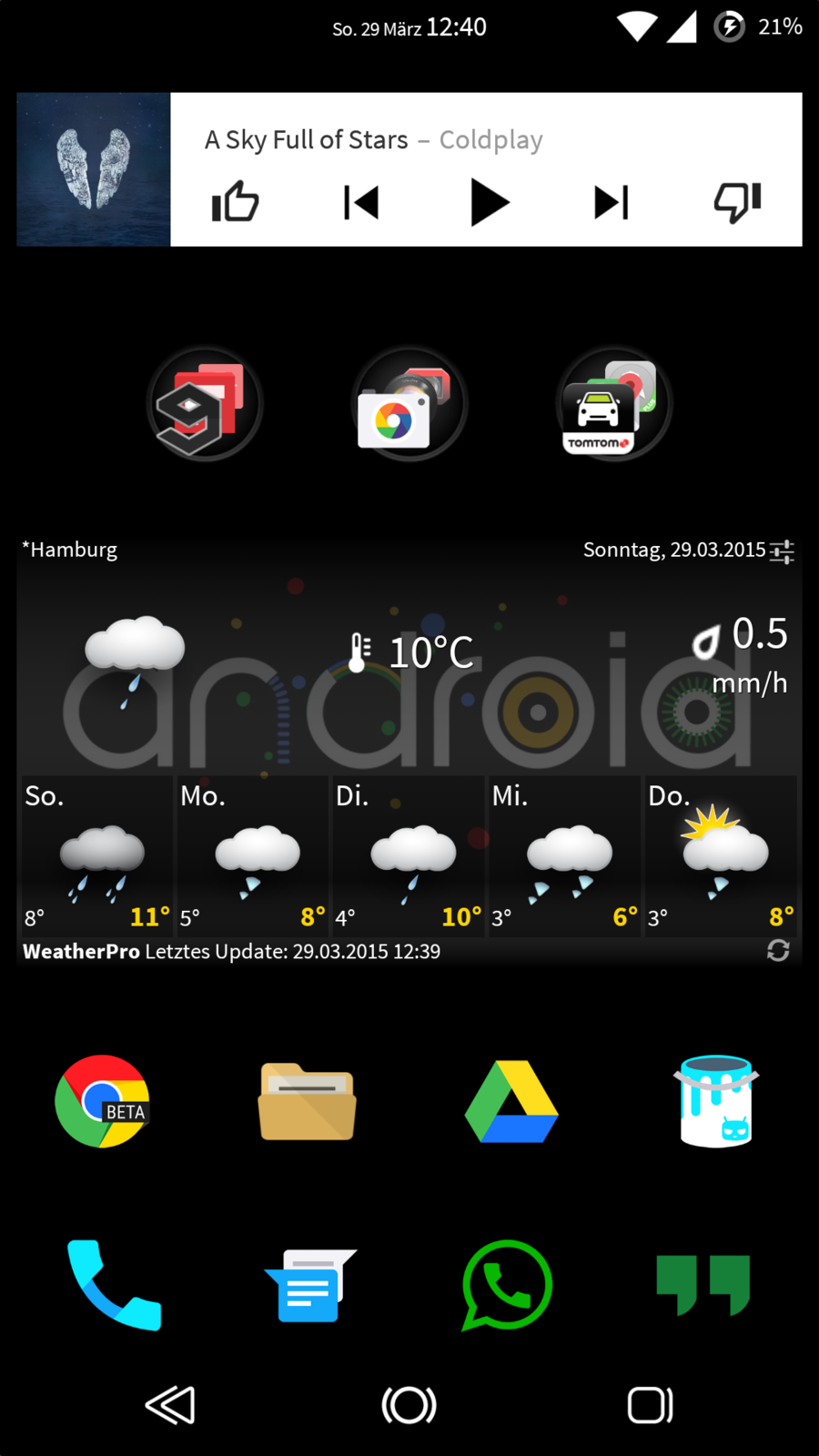The width and height of the screenshot is (819, 1456).
Task: Open the camera apps folder
Action: point(409,404)
